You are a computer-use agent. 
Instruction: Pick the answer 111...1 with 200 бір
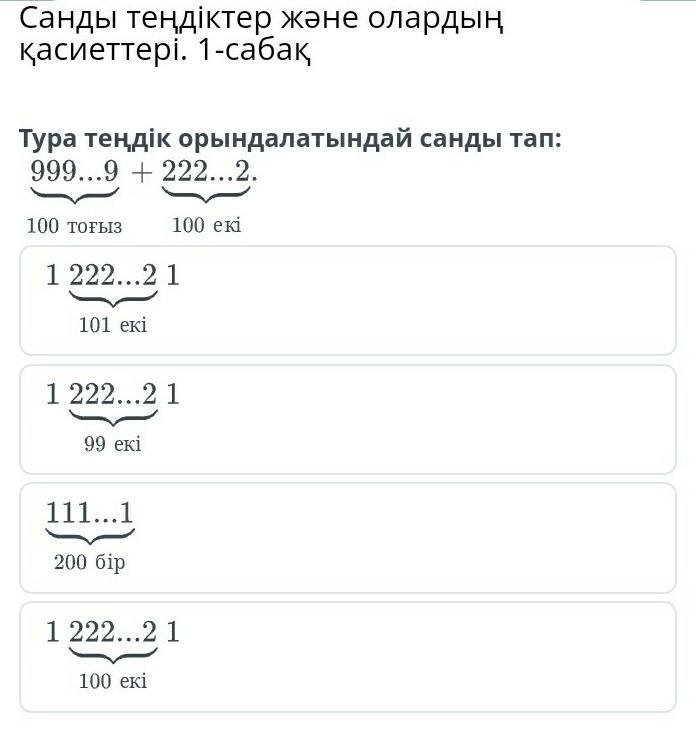click(348, 537)
